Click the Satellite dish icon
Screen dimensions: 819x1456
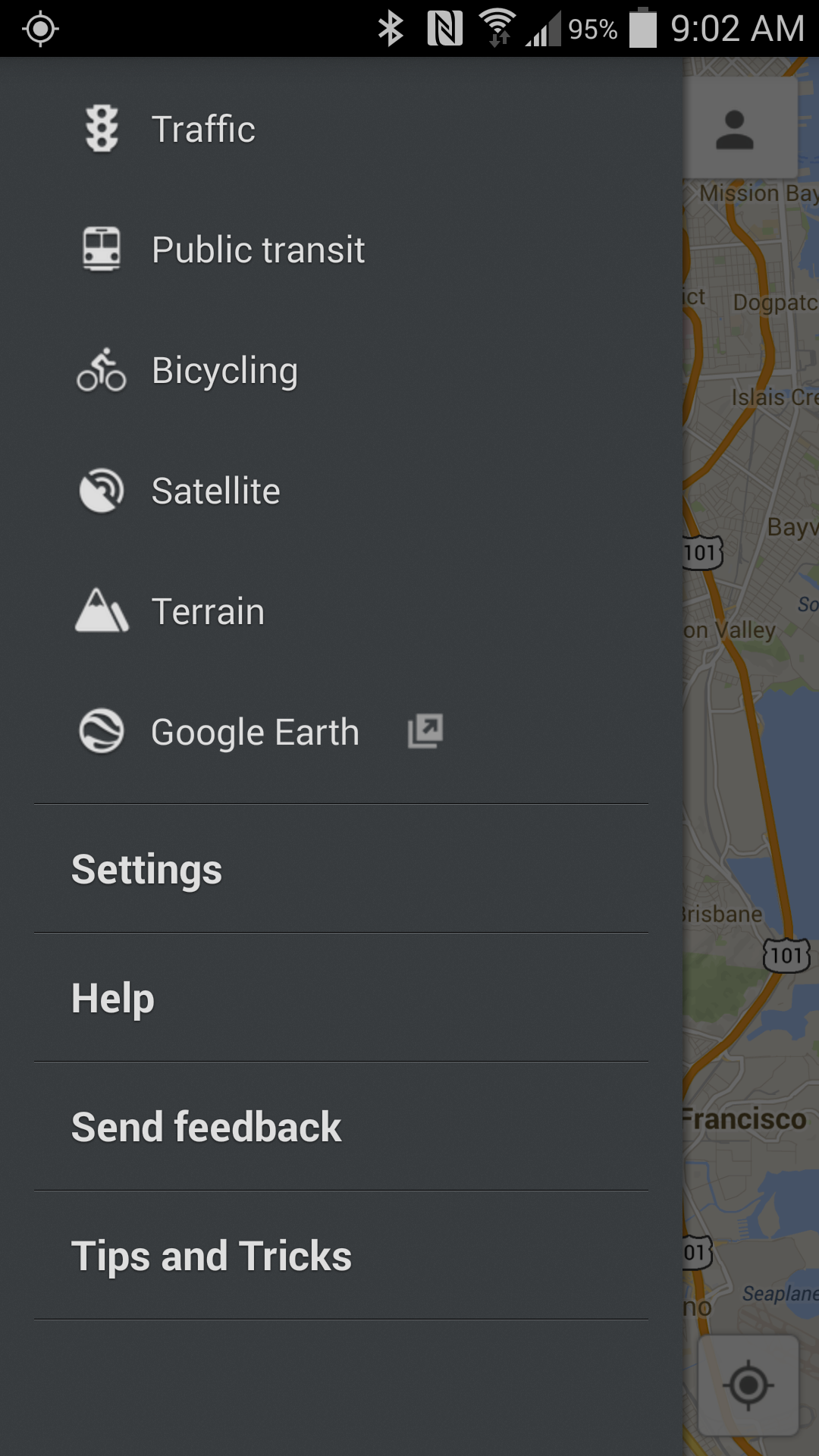tap(101, 490)
